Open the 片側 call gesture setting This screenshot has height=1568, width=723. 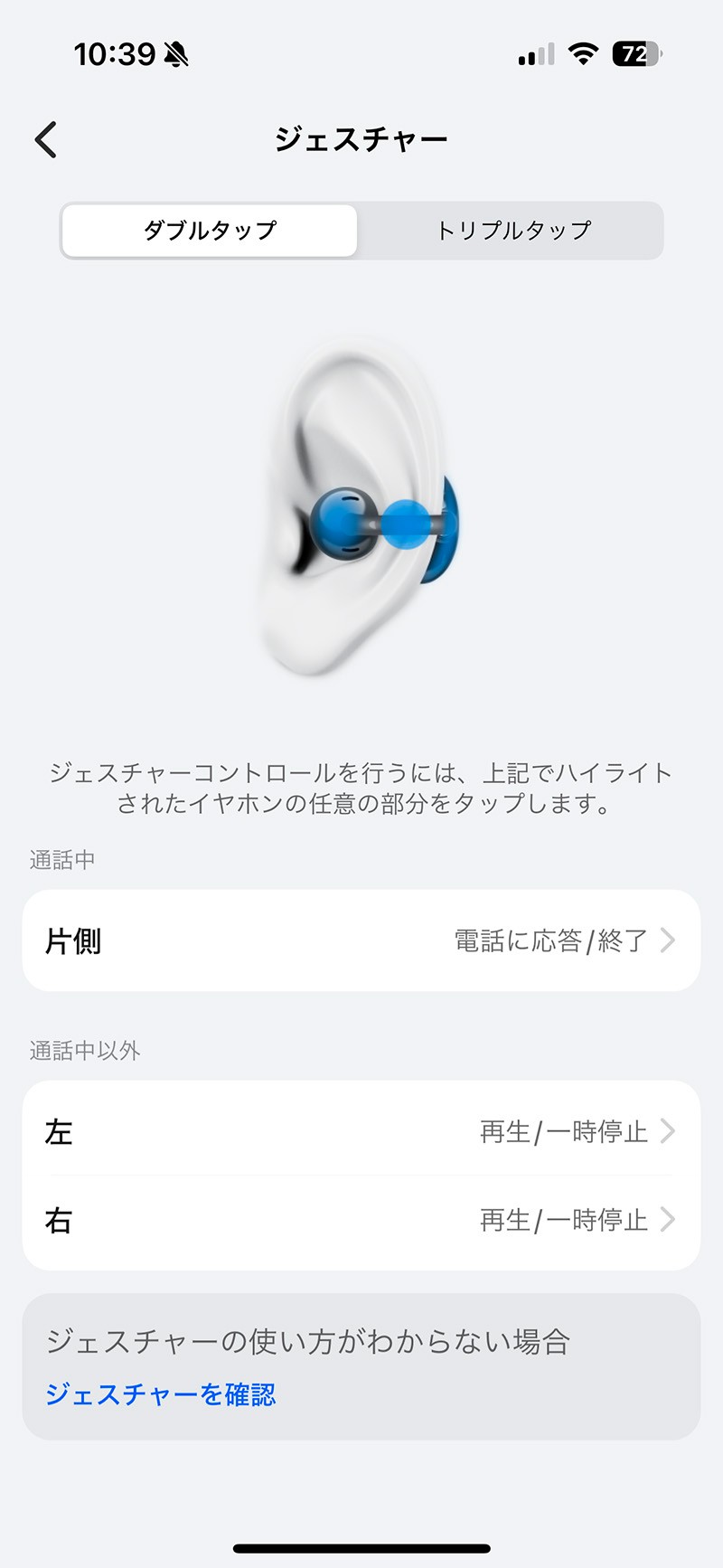pos(361,940)
